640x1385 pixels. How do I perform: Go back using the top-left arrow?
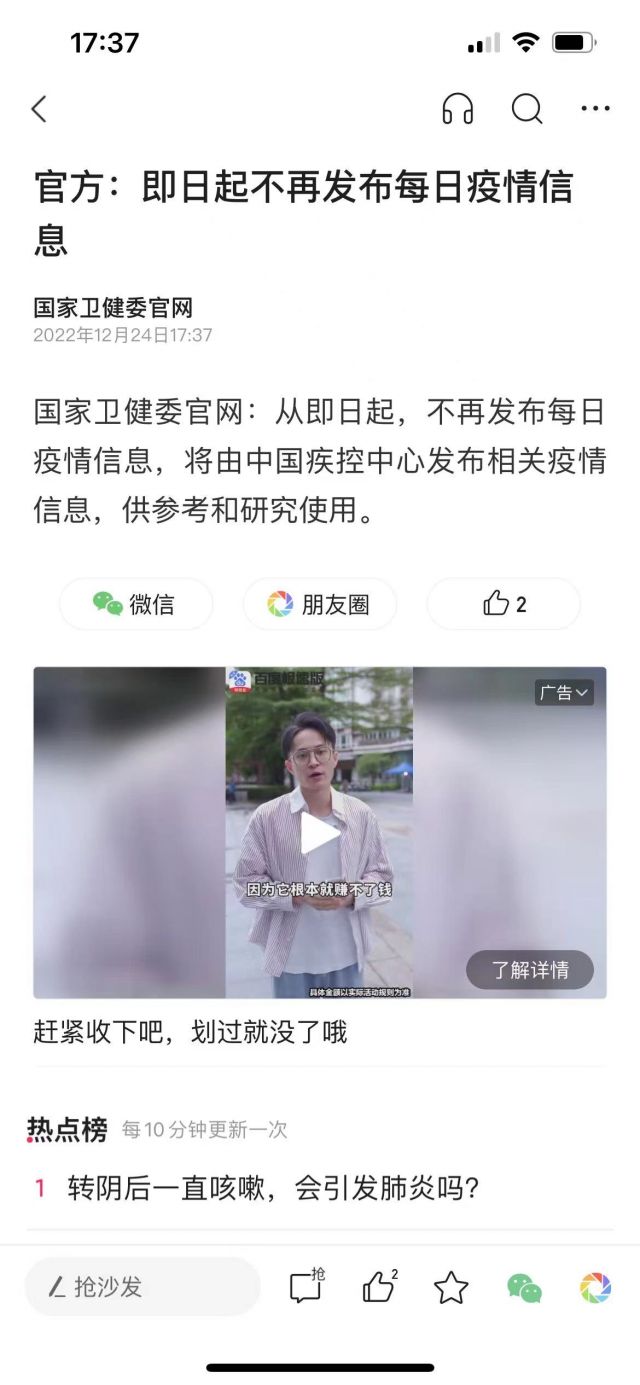click(x=39, y=109)
